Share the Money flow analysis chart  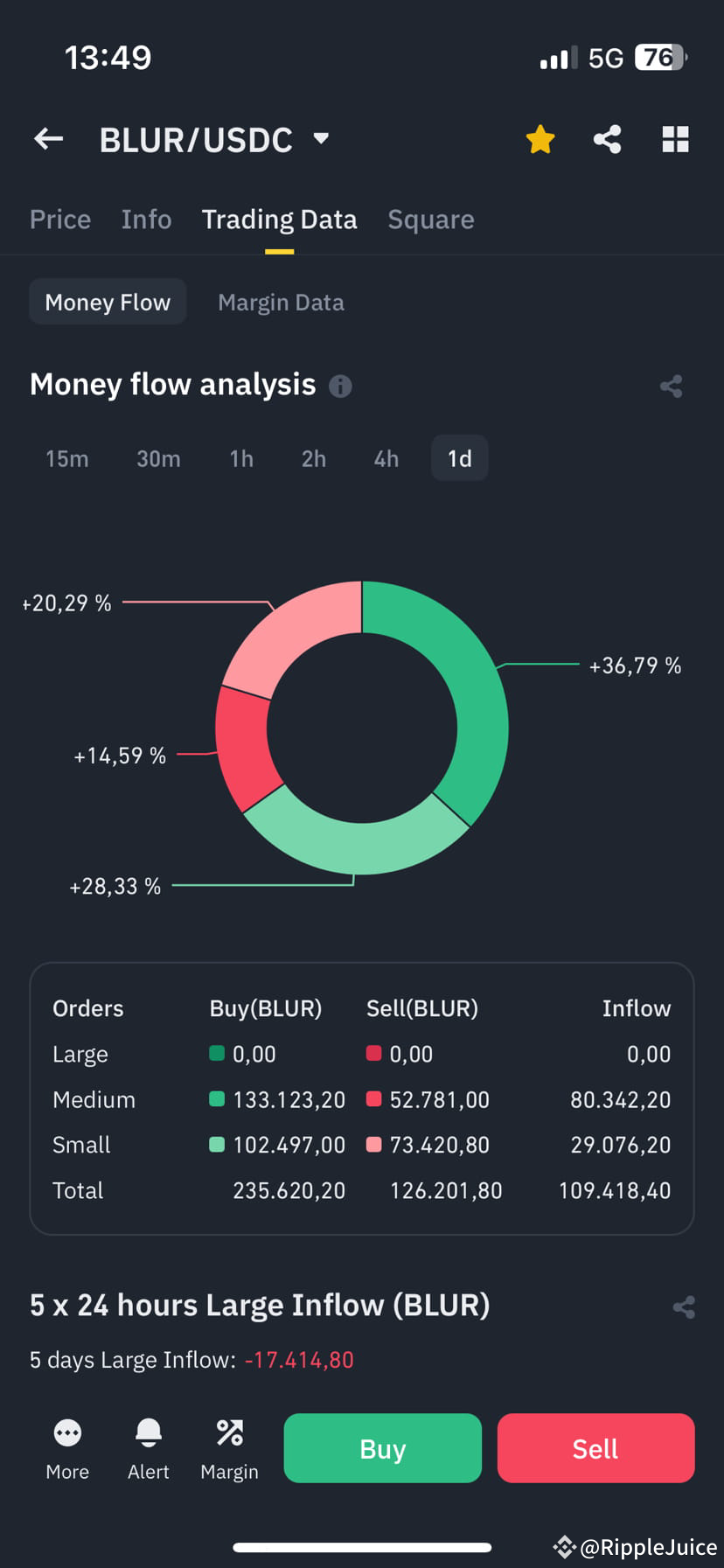pyautogui.click(x=672, y=386)
